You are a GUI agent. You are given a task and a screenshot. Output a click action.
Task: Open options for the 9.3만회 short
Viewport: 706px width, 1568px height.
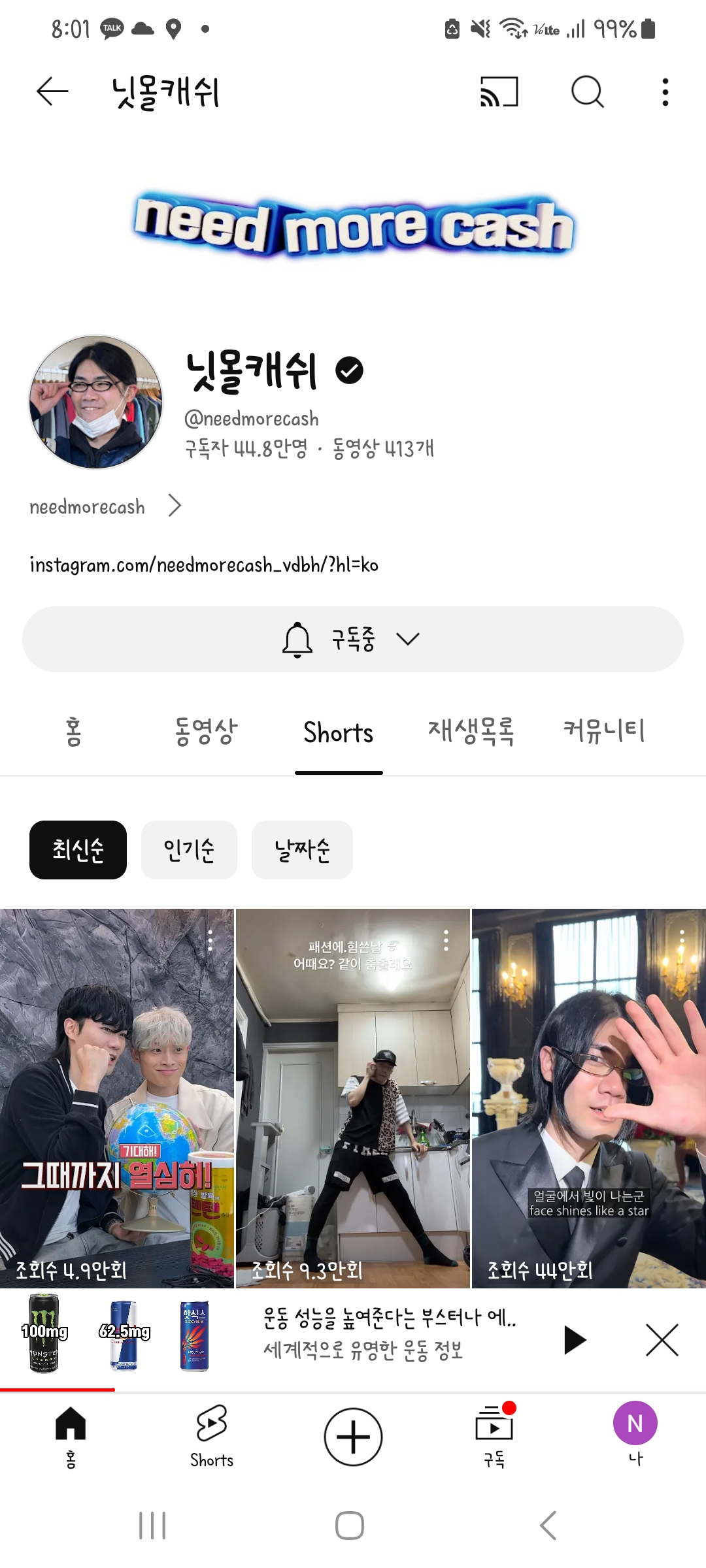tap(446, 940)
